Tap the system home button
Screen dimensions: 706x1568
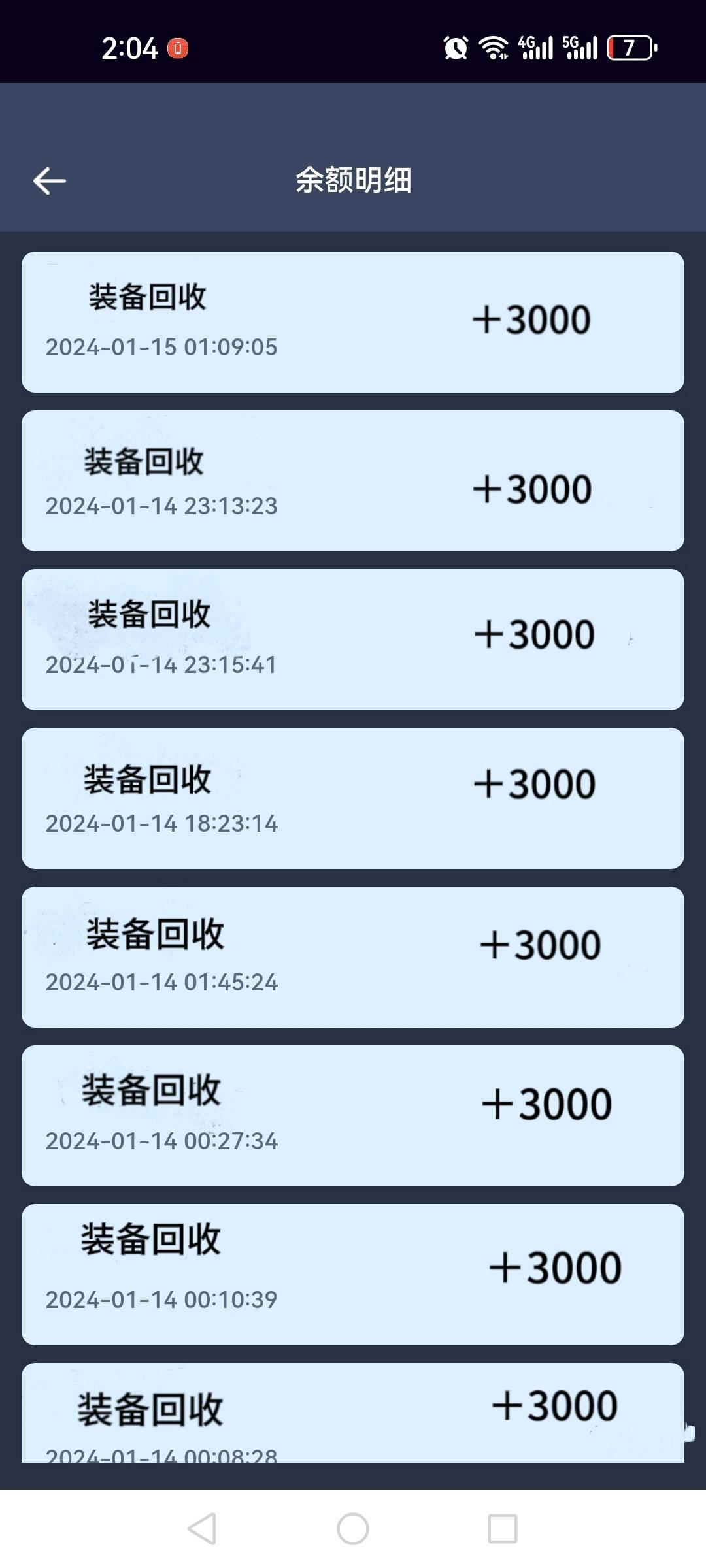tap(353, 1529)
